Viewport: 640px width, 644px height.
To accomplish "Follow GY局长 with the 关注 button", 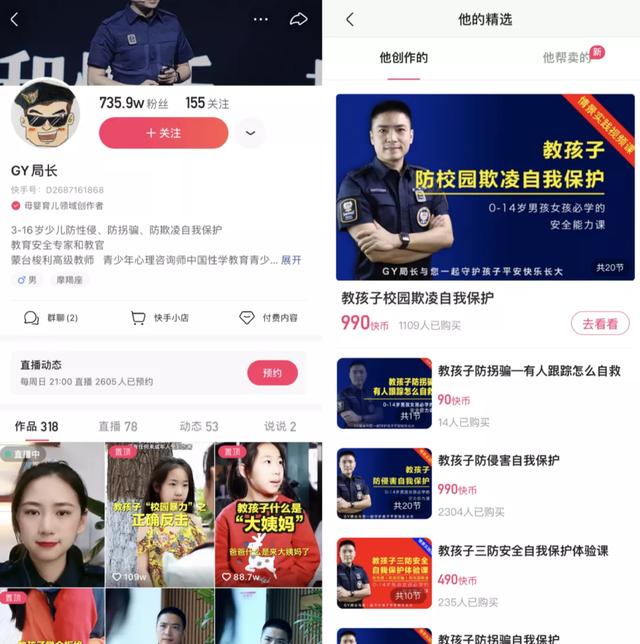I will pos(163,133).
